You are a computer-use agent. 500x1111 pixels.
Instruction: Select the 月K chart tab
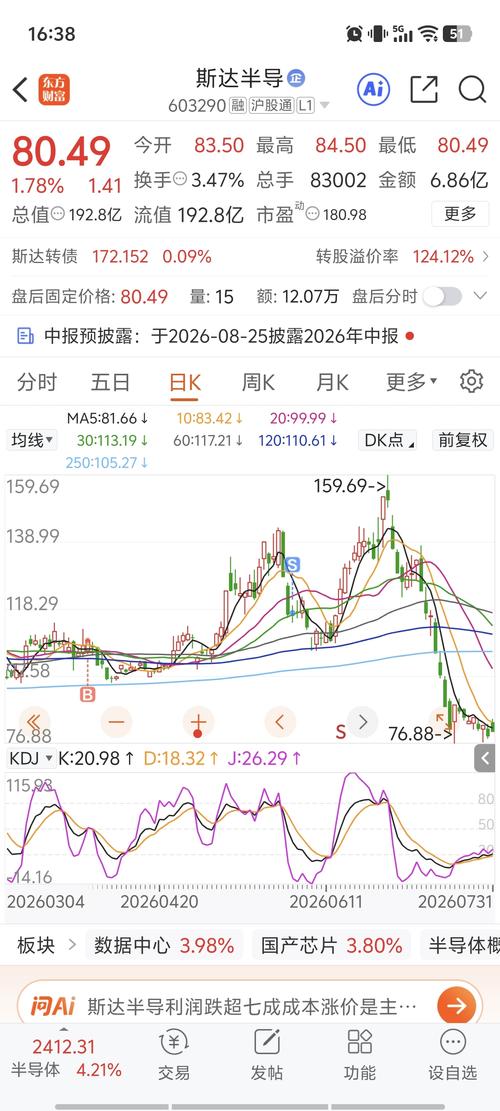point(332,383)
